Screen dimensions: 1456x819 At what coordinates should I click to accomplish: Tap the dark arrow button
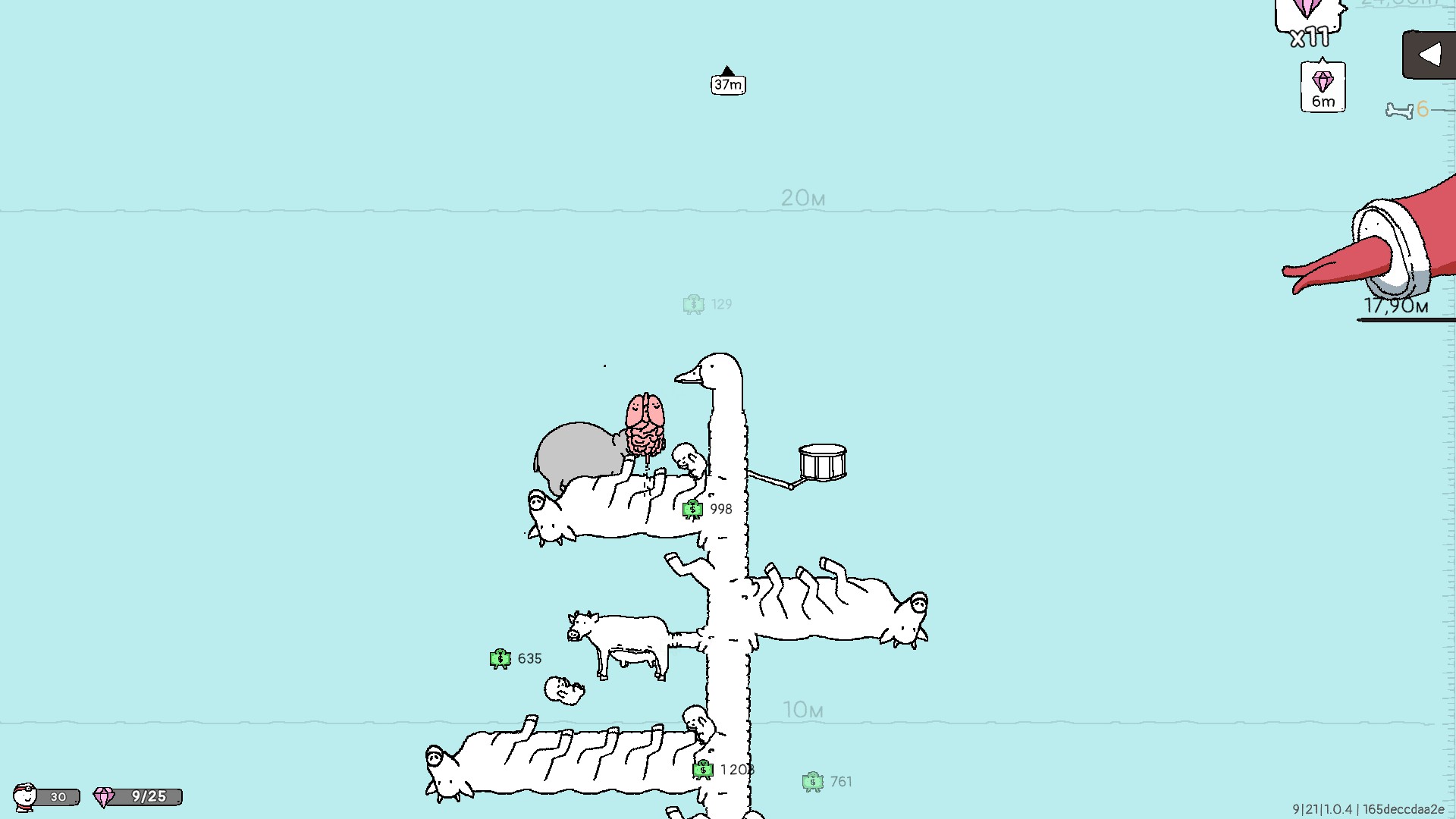pos(1429,55)
